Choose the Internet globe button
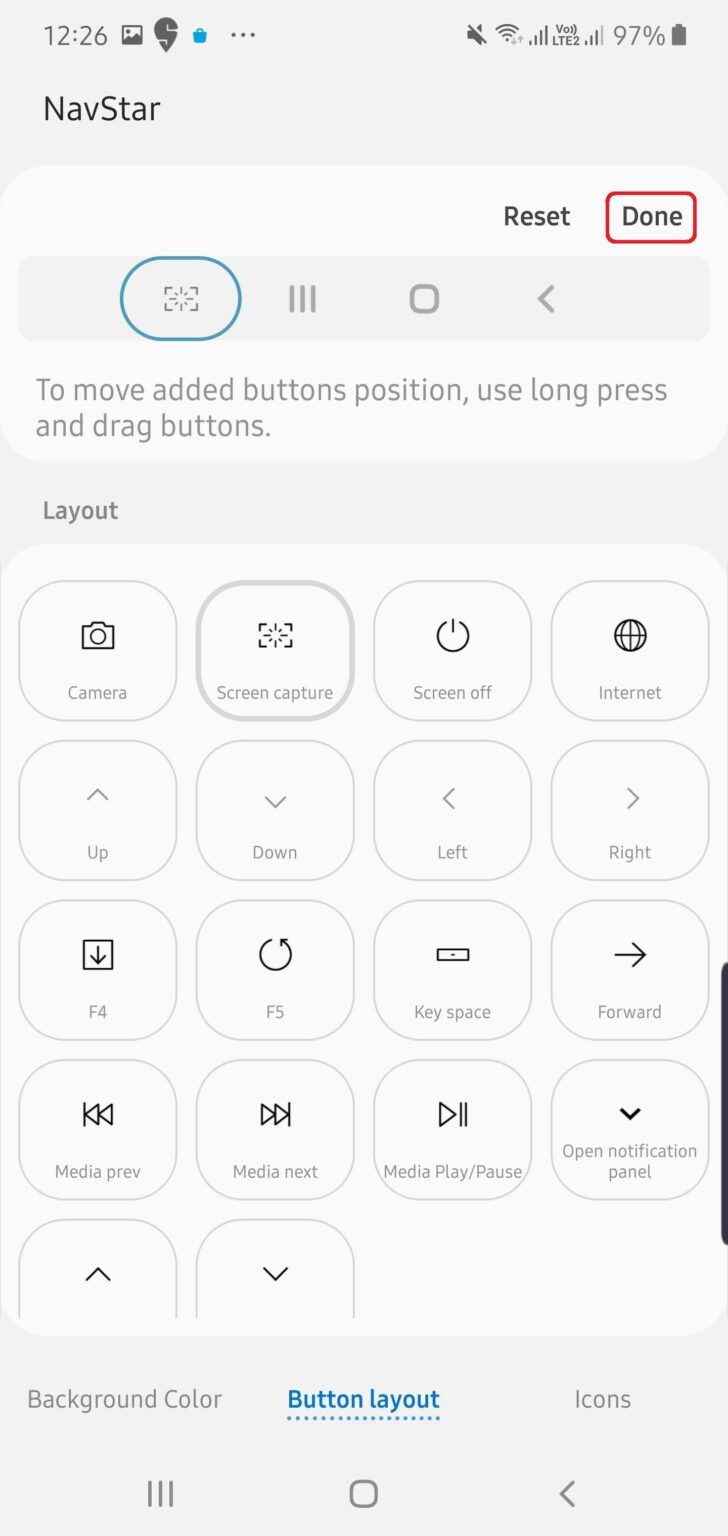The width and height of the screenshot is (728, 1536). coord(629,650)
